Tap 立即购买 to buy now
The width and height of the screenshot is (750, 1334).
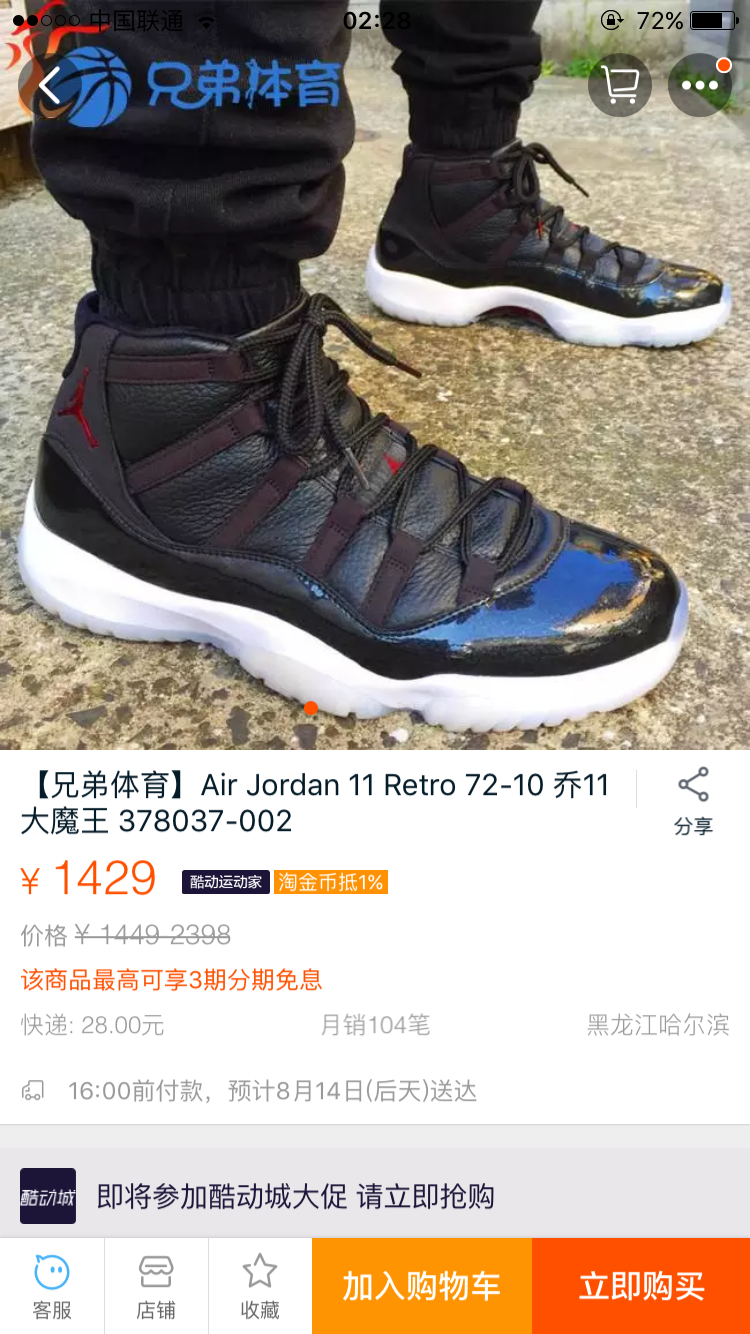[x=640, y=1286]
